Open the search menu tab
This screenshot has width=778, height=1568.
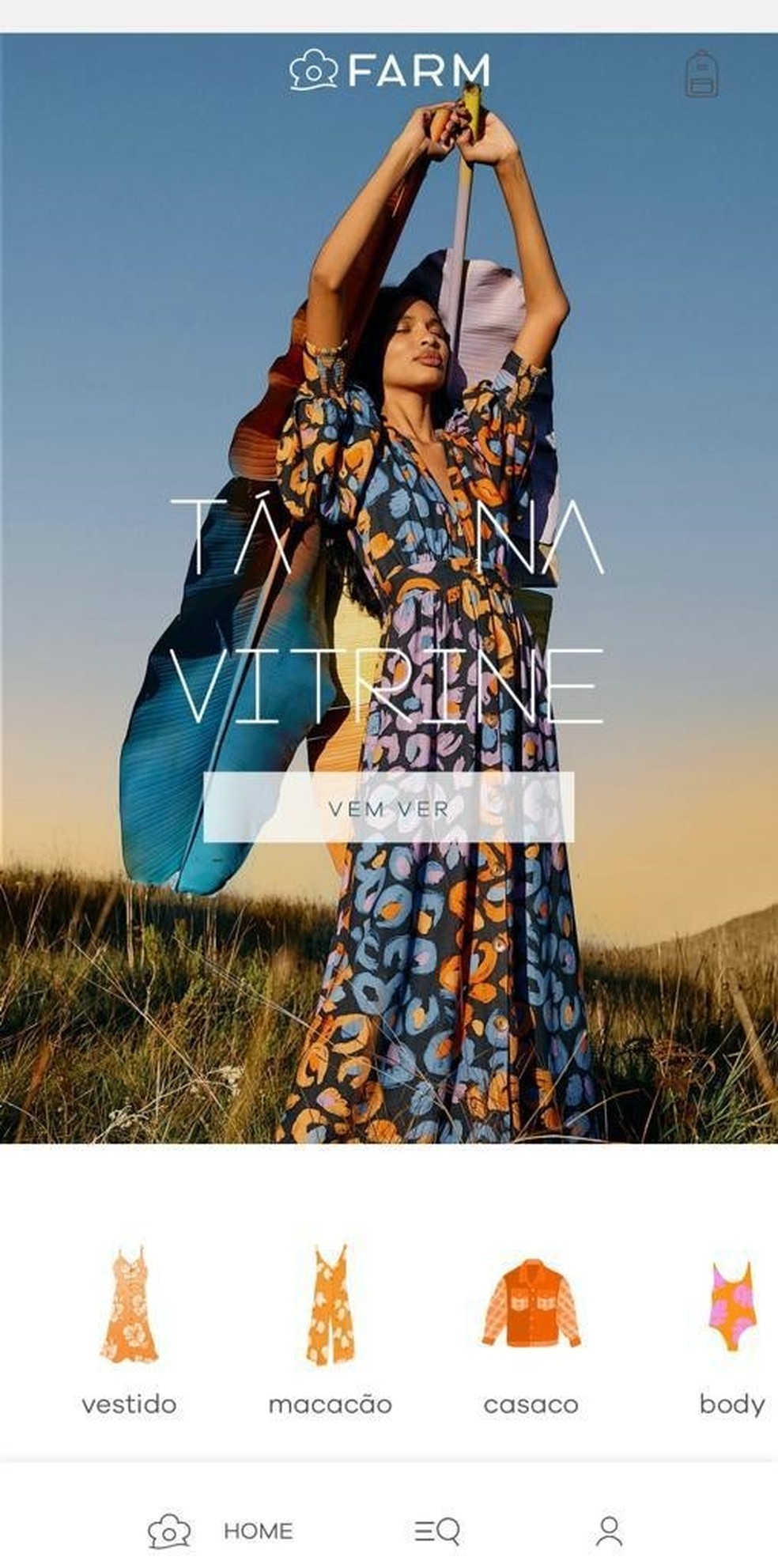tap(436, 1531)
